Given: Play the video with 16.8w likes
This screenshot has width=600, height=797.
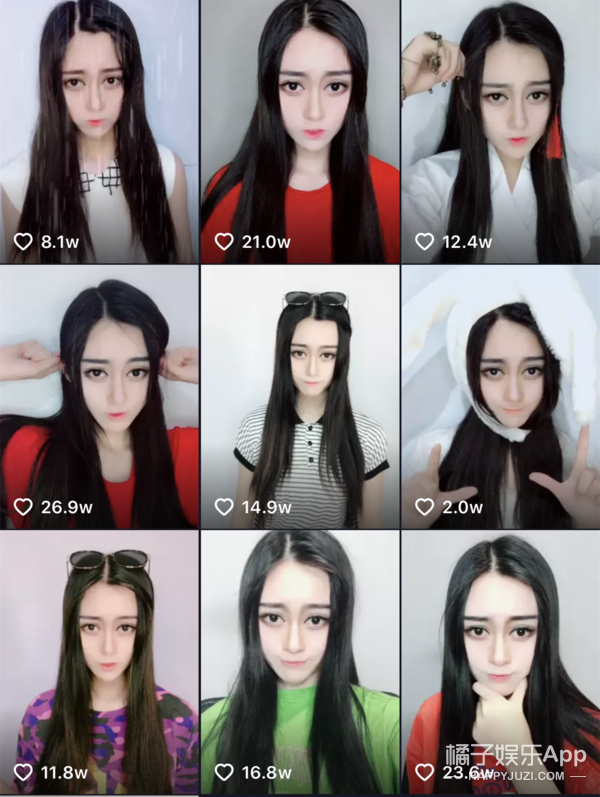Looking at the screenshot, I should coord(299,663).
